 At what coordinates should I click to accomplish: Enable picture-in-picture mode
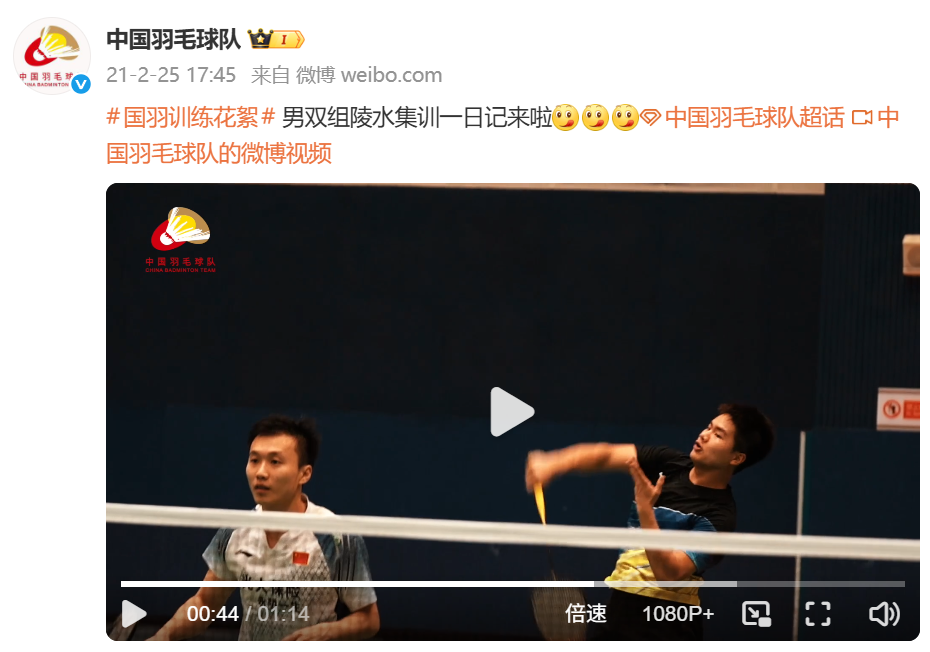pyautogui.click(x=756, y=613)
